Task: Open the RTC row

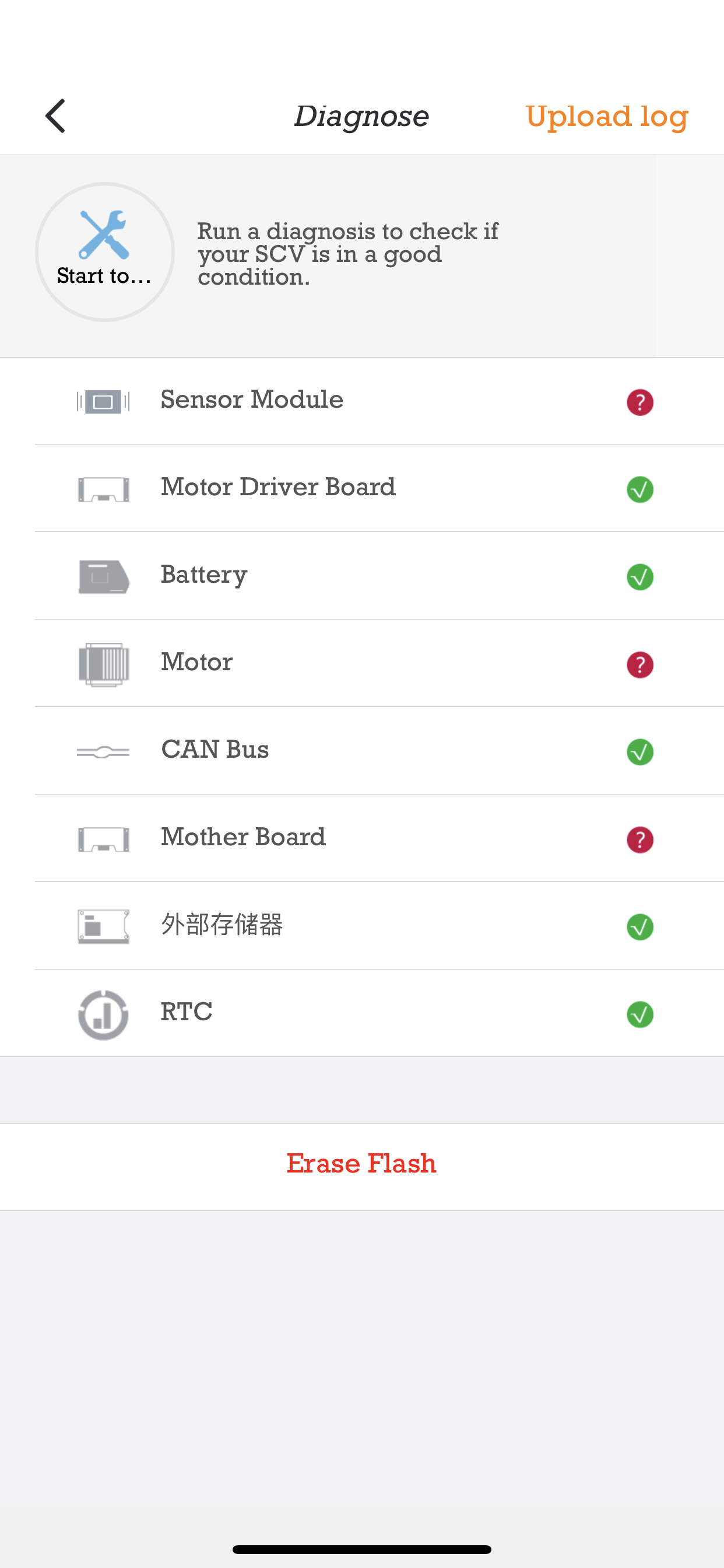Action: 362,1013
